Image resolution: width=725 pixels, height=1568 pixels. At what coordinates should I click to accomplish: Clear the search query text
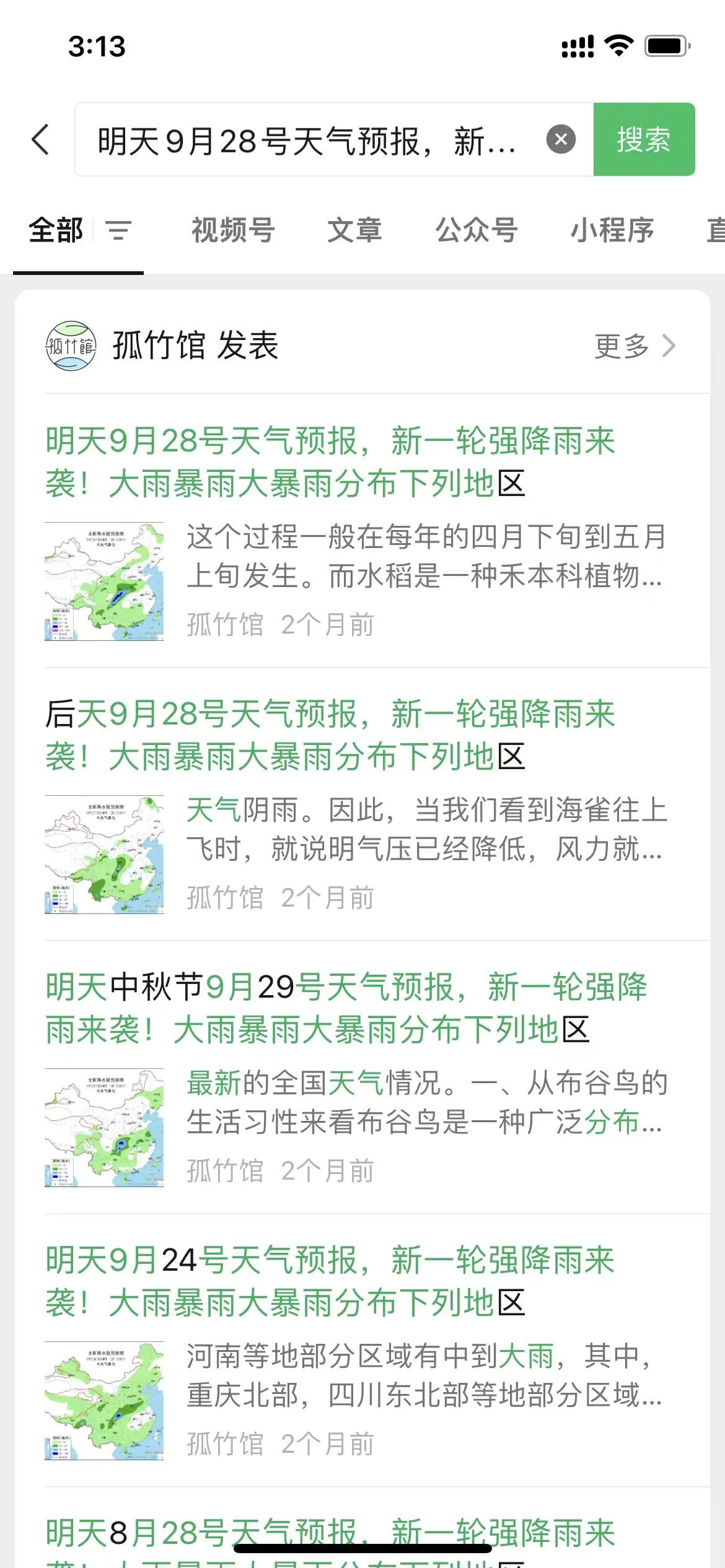pyautogui.click(x=561, y=139)
